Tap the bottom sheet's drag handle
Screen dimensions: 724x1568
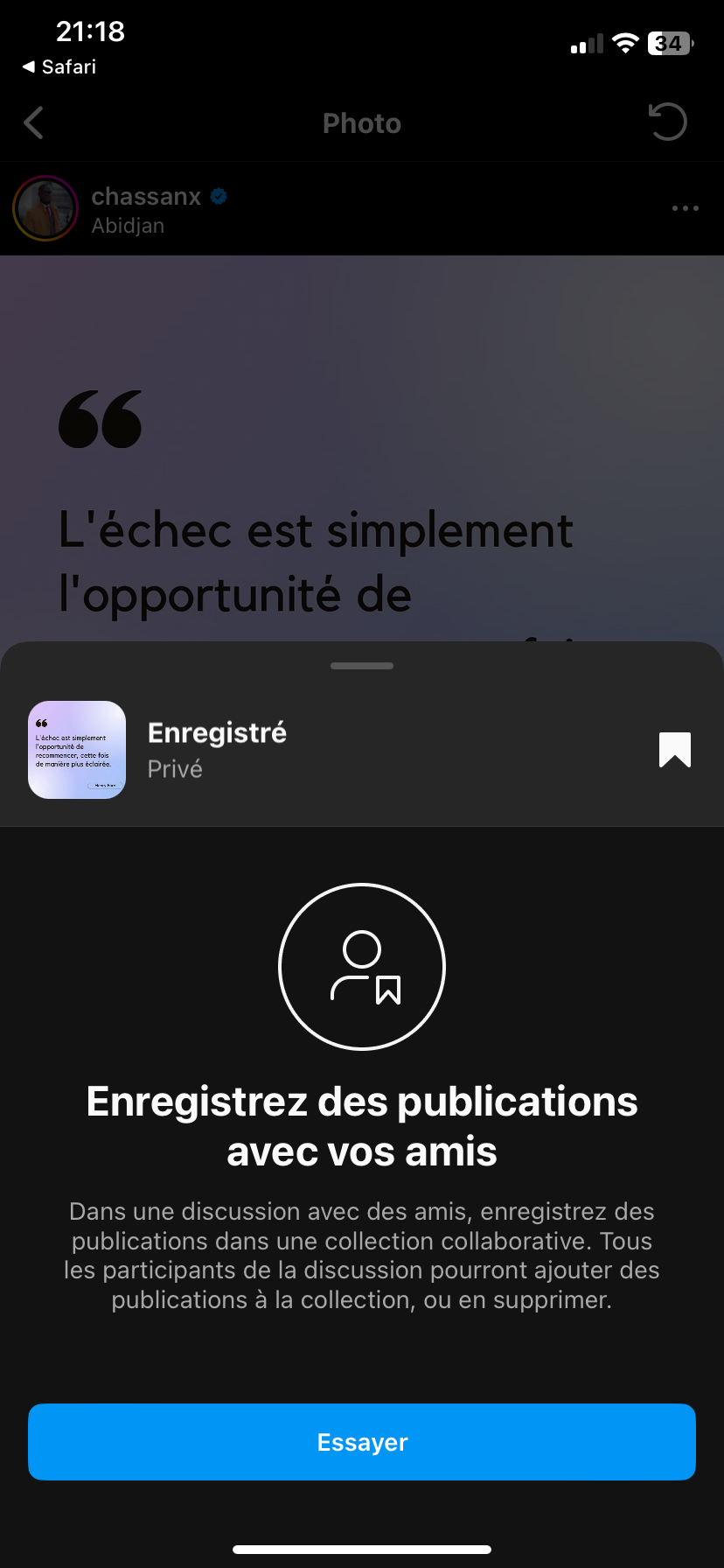362,666
